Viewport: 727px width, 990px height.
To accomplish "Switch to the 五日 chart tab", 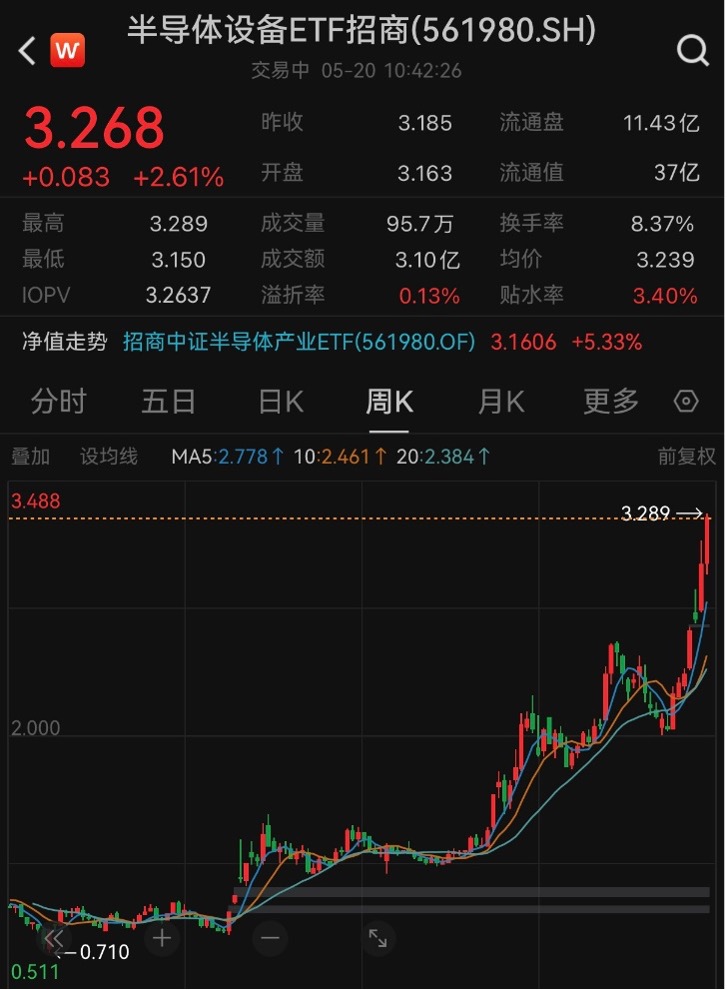I will coord(168,402).
